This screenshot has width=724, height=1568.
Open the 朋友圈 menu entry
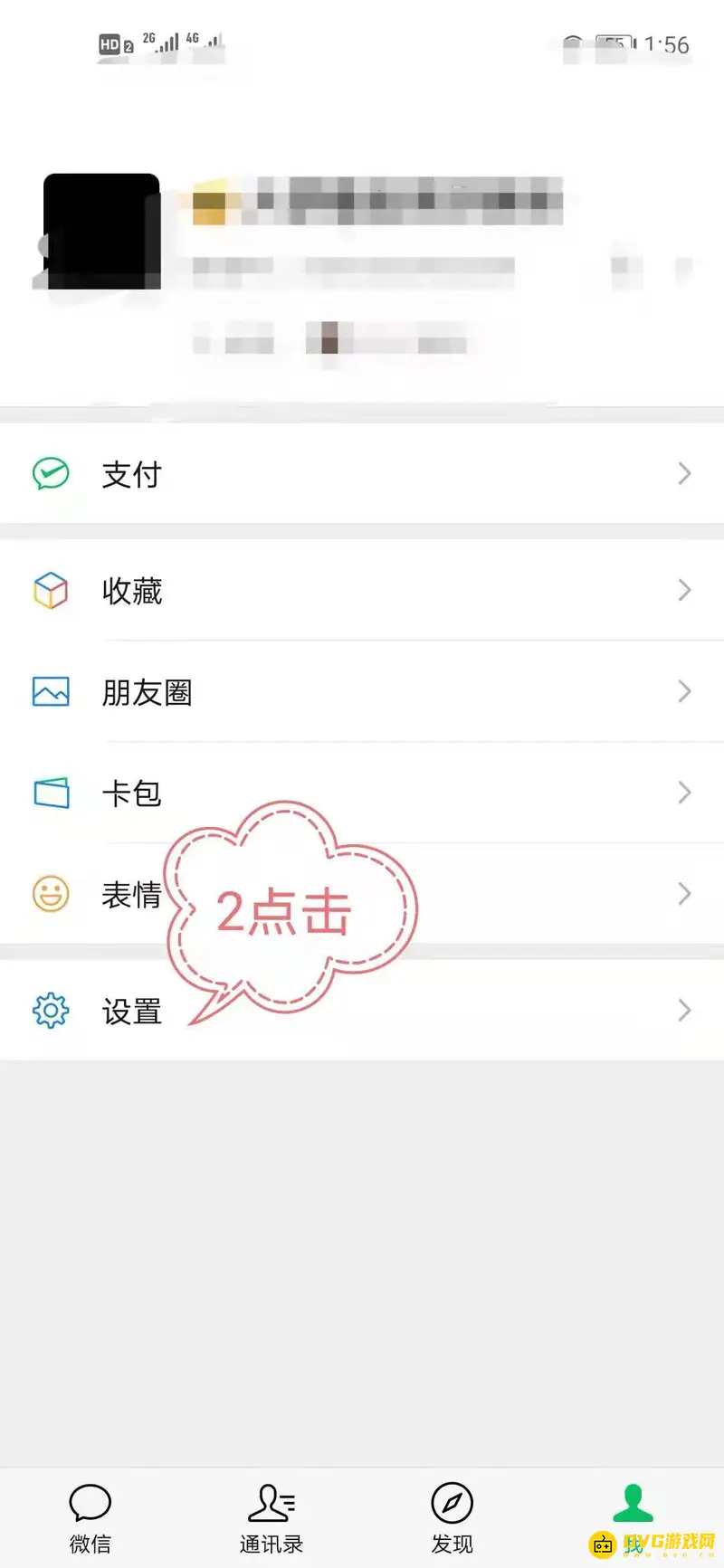148,692
